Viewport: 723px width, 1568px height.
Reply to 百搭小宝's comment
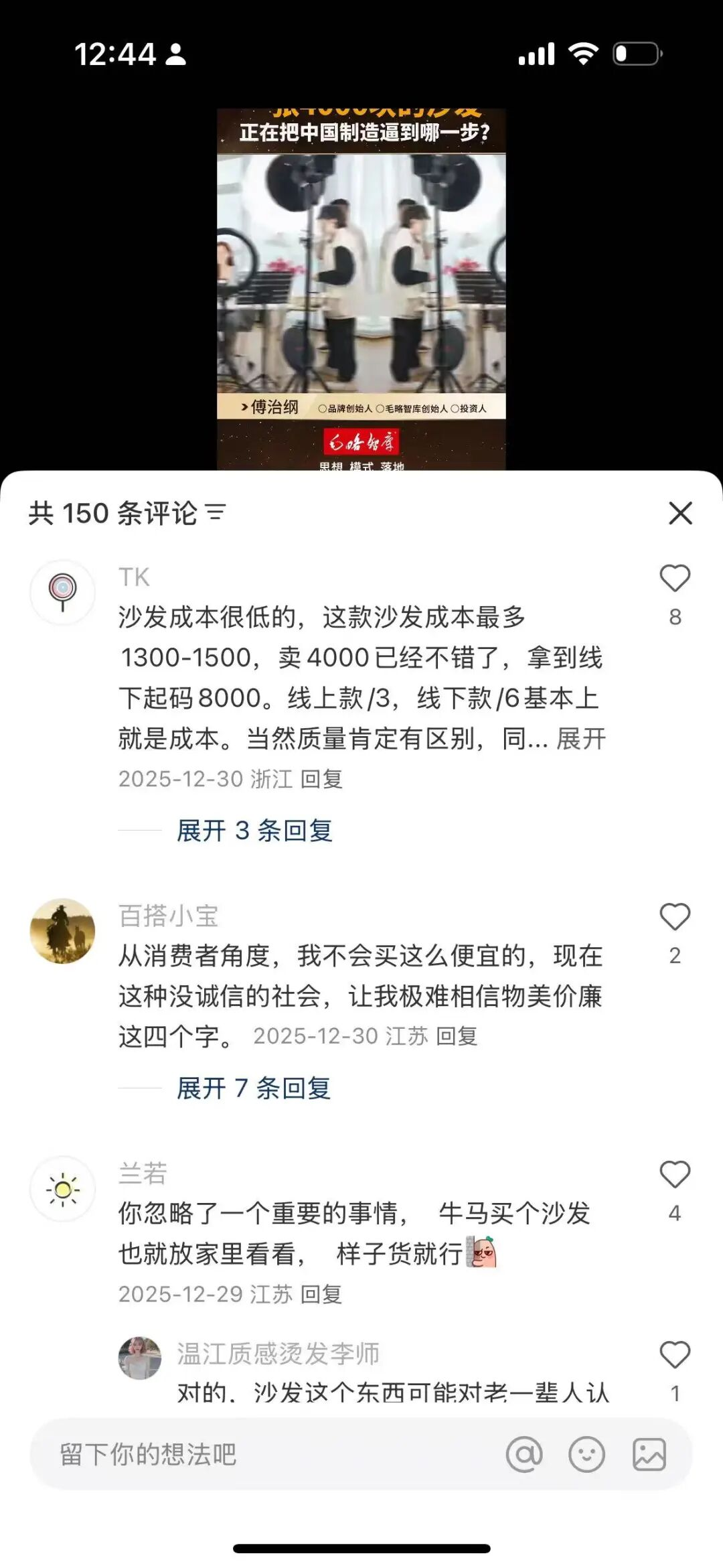457,1036
